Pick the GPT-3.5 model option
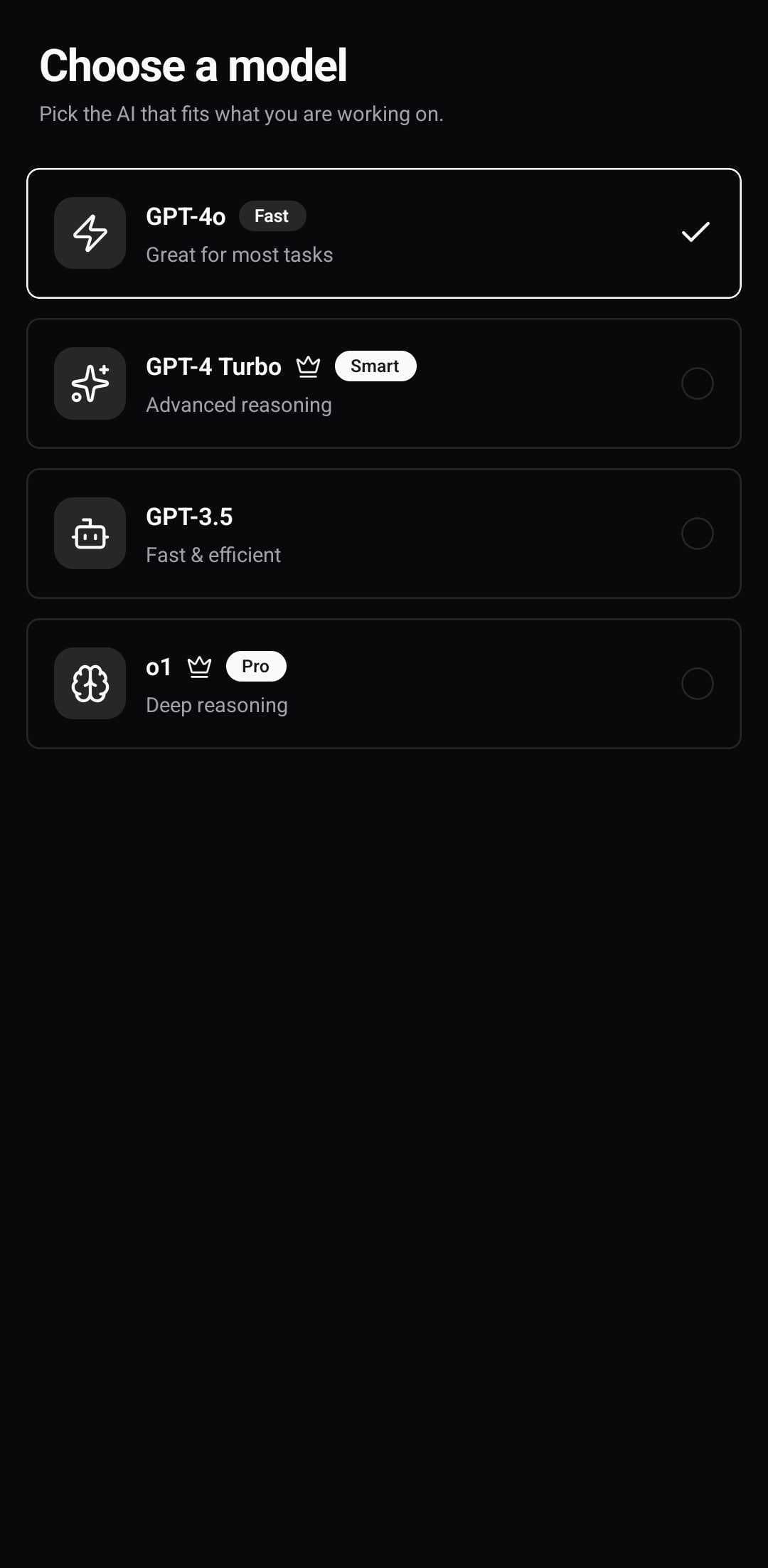This screenshot has width=768, height=1568. point(384,534)
